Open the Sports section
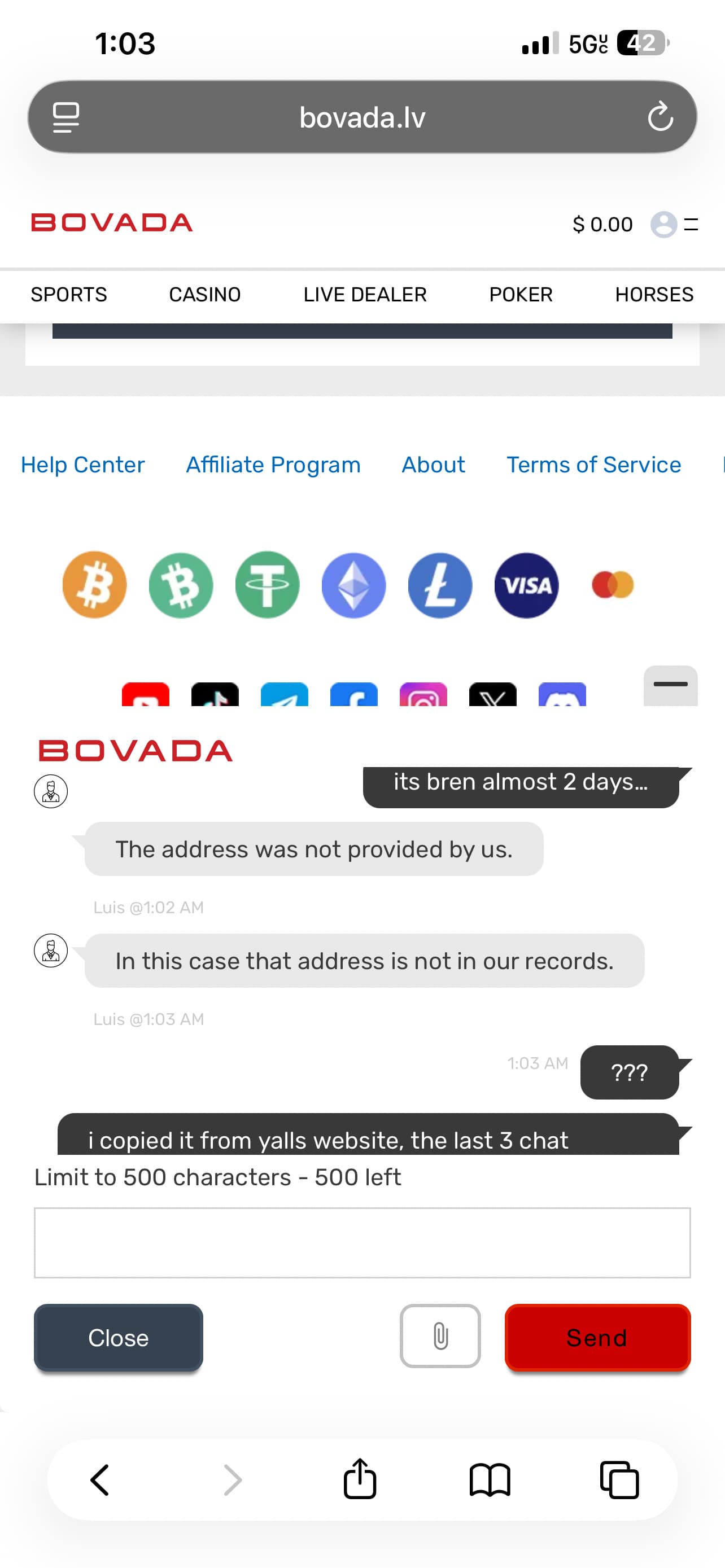 (69, 295)
